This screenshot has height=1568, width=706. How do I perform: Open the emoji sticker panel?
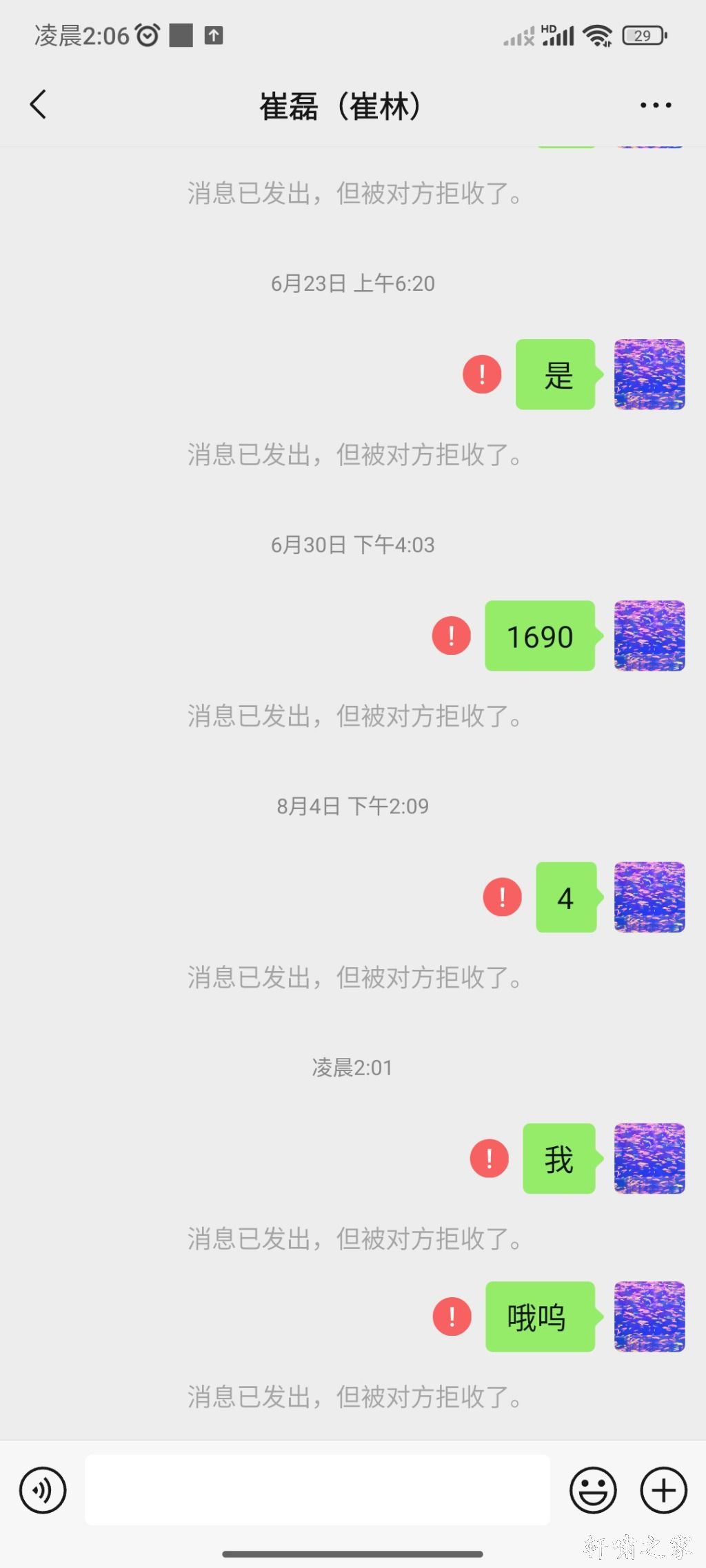click(593, 1490)
